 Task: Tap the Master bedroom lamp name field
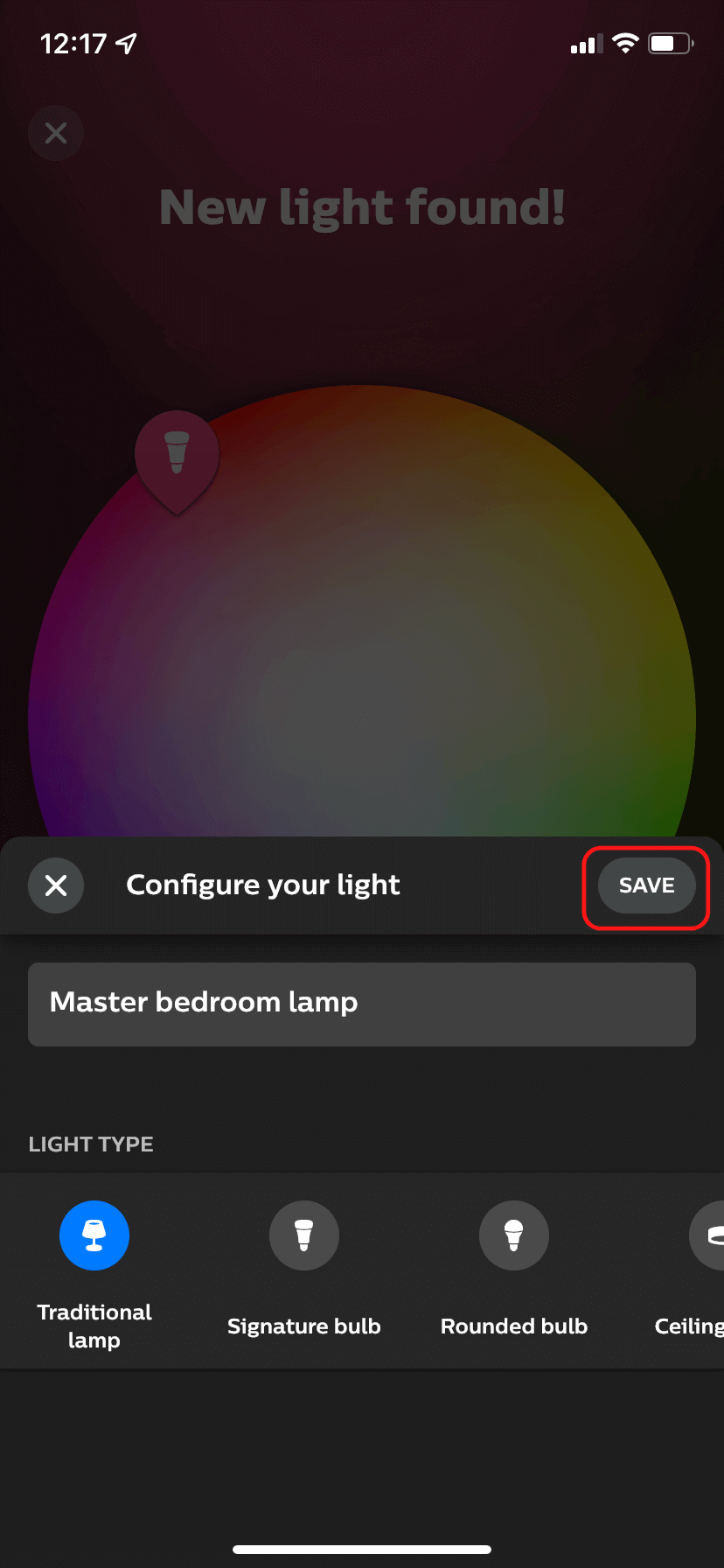[361, 1004]
